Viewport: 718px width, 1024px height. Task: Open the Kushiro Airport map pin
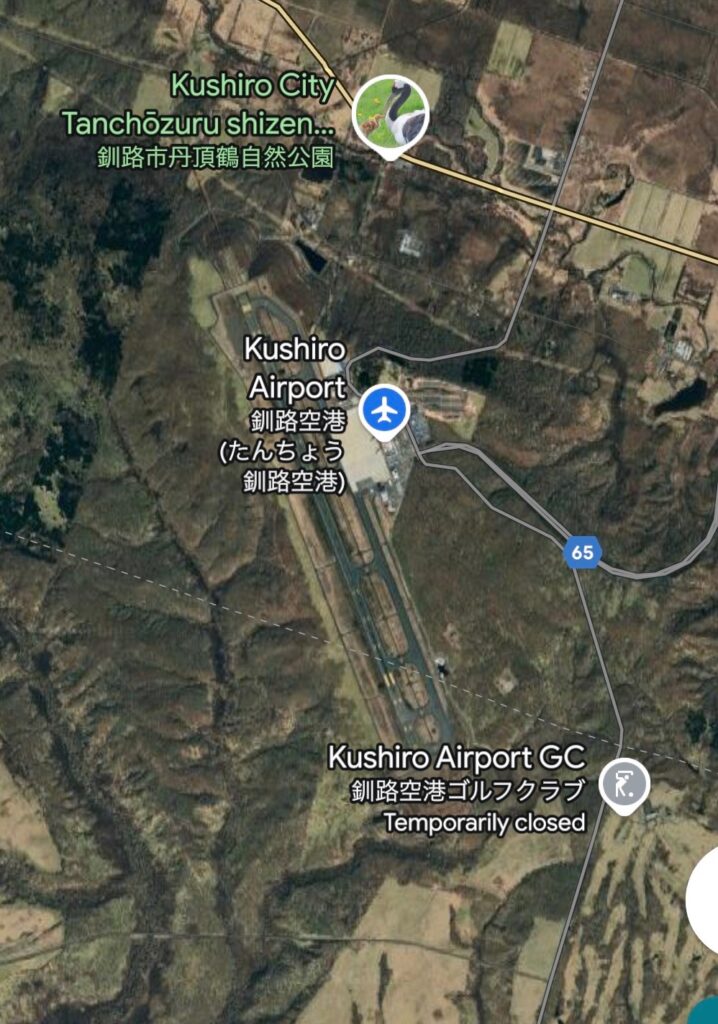click(x=385, y=410)
